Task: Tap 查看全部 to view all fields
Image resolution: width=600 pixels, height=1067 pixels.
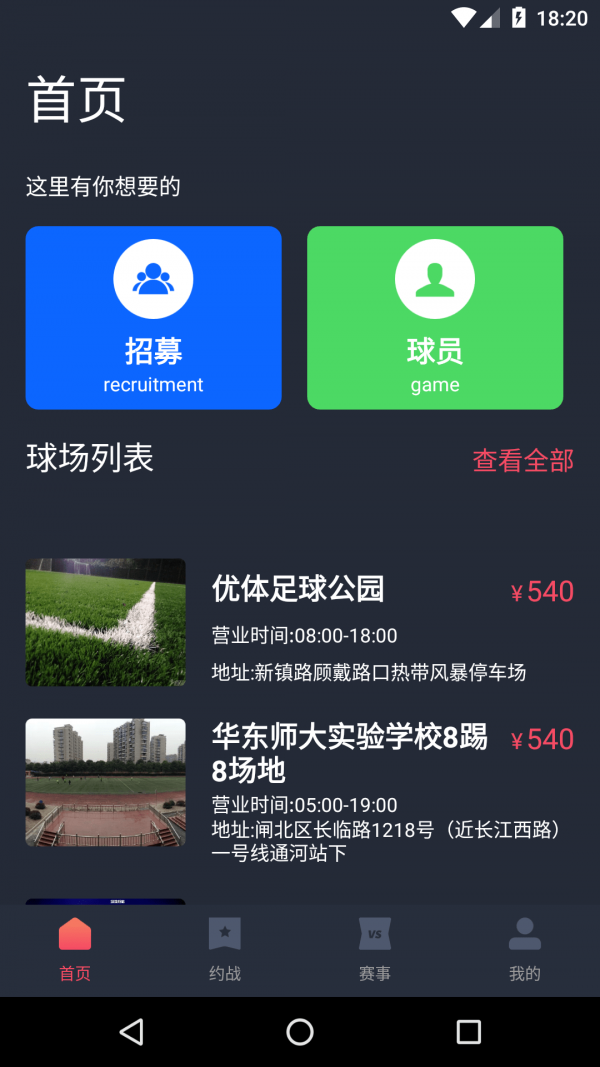Action: pyautogui.click(x=523, y=460)
